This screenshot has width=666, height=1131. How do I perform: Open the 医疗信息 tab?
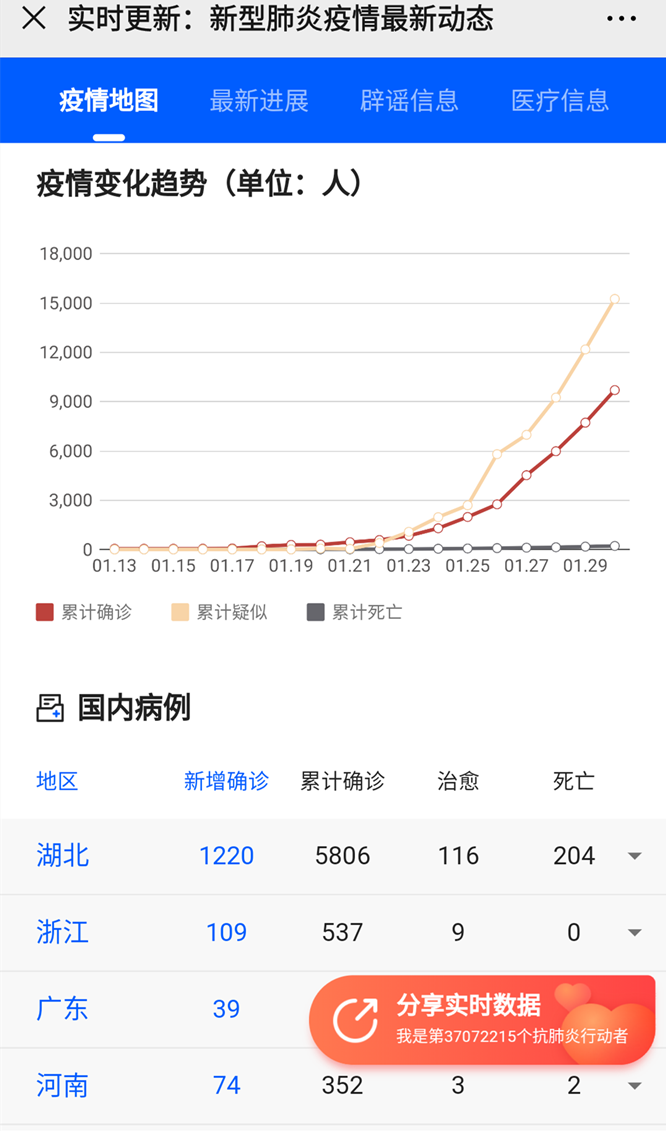560,100
